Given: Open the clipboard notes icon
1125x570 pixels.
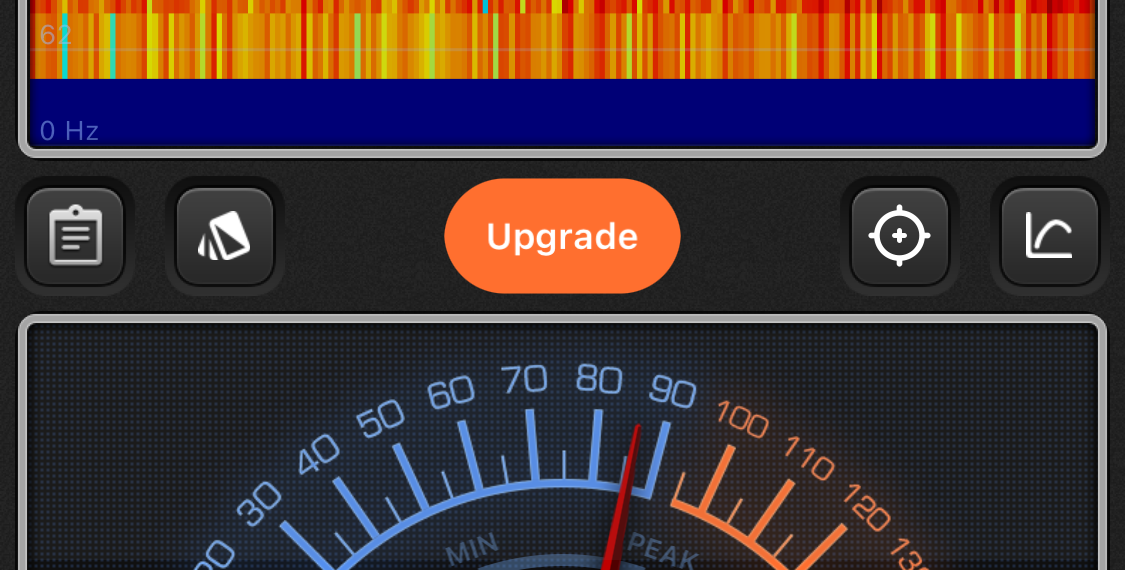Looking at the screenshot, I should coord(75,236).
